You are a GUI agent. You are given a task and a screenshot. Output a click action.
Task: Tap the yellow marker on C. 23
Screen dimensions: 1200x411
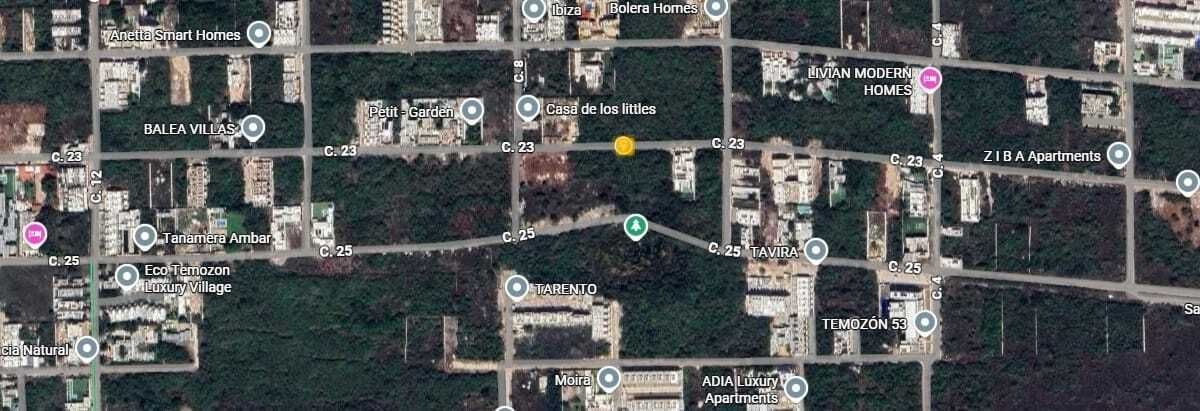(x=624, y=147)
